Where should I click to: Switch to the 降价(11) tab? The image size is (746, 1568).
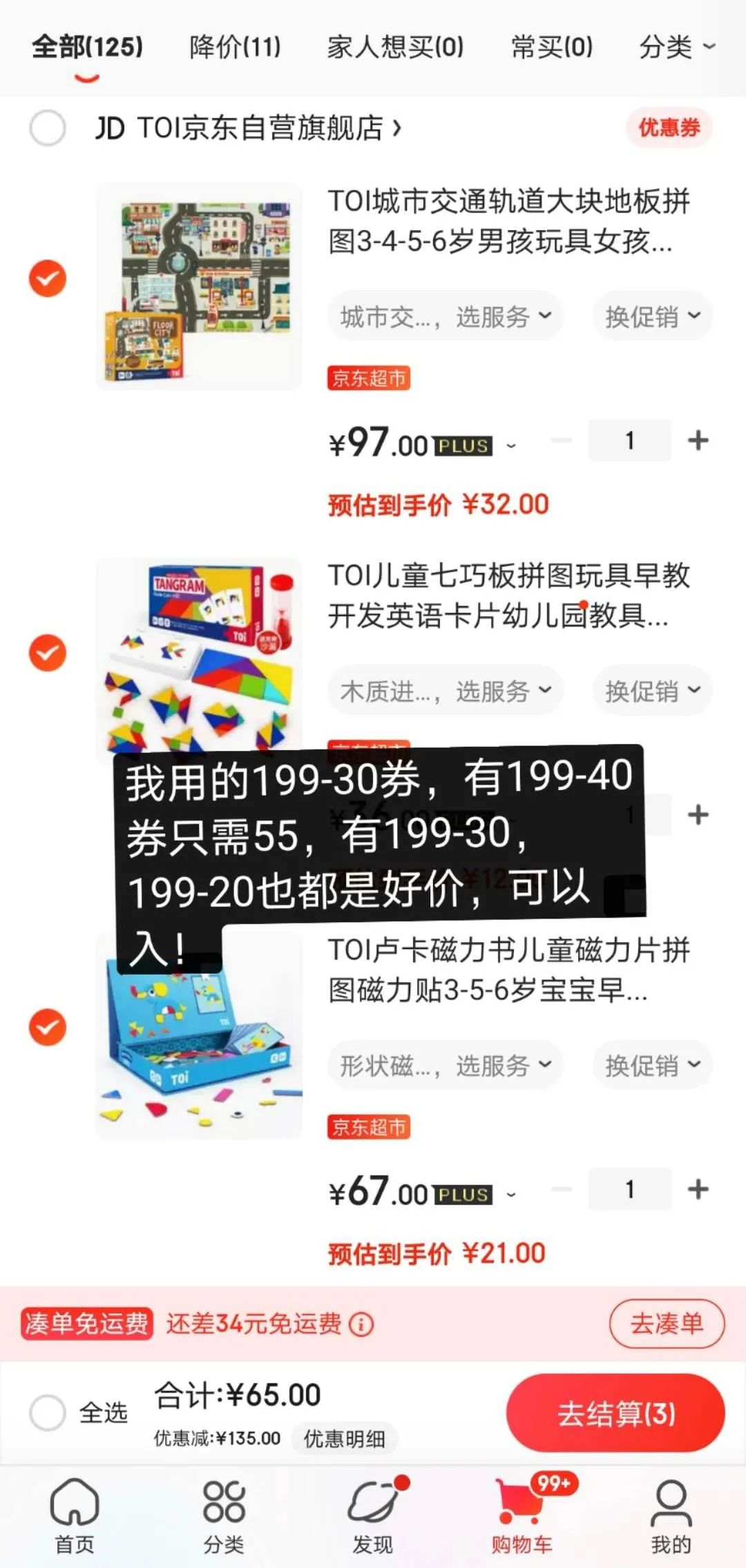click(x=235, y=47)
